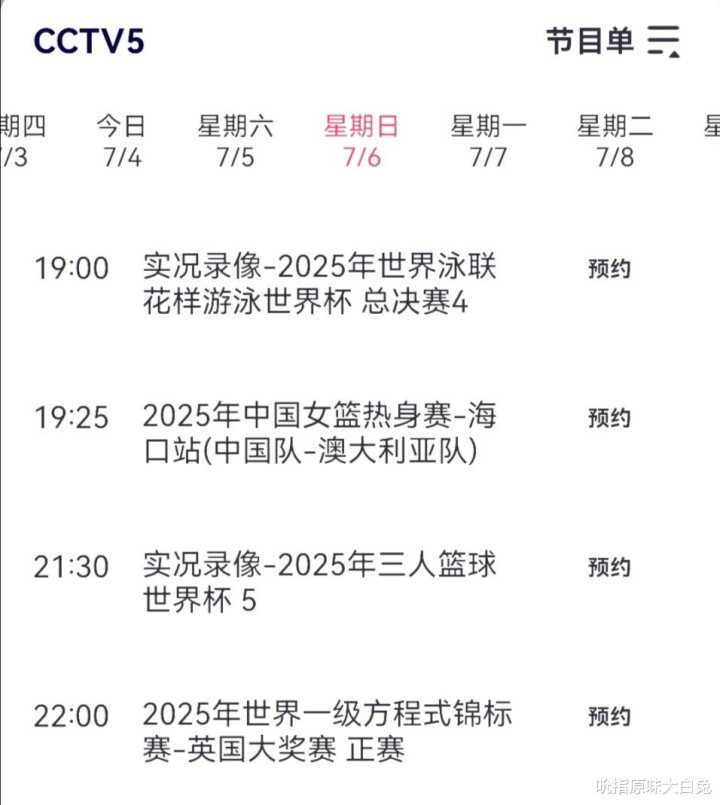This screenshot has height=805, width=720.
Task: Tap 预约 for the 19:25 中国女篮热身赛
Action: click(609, 417)
